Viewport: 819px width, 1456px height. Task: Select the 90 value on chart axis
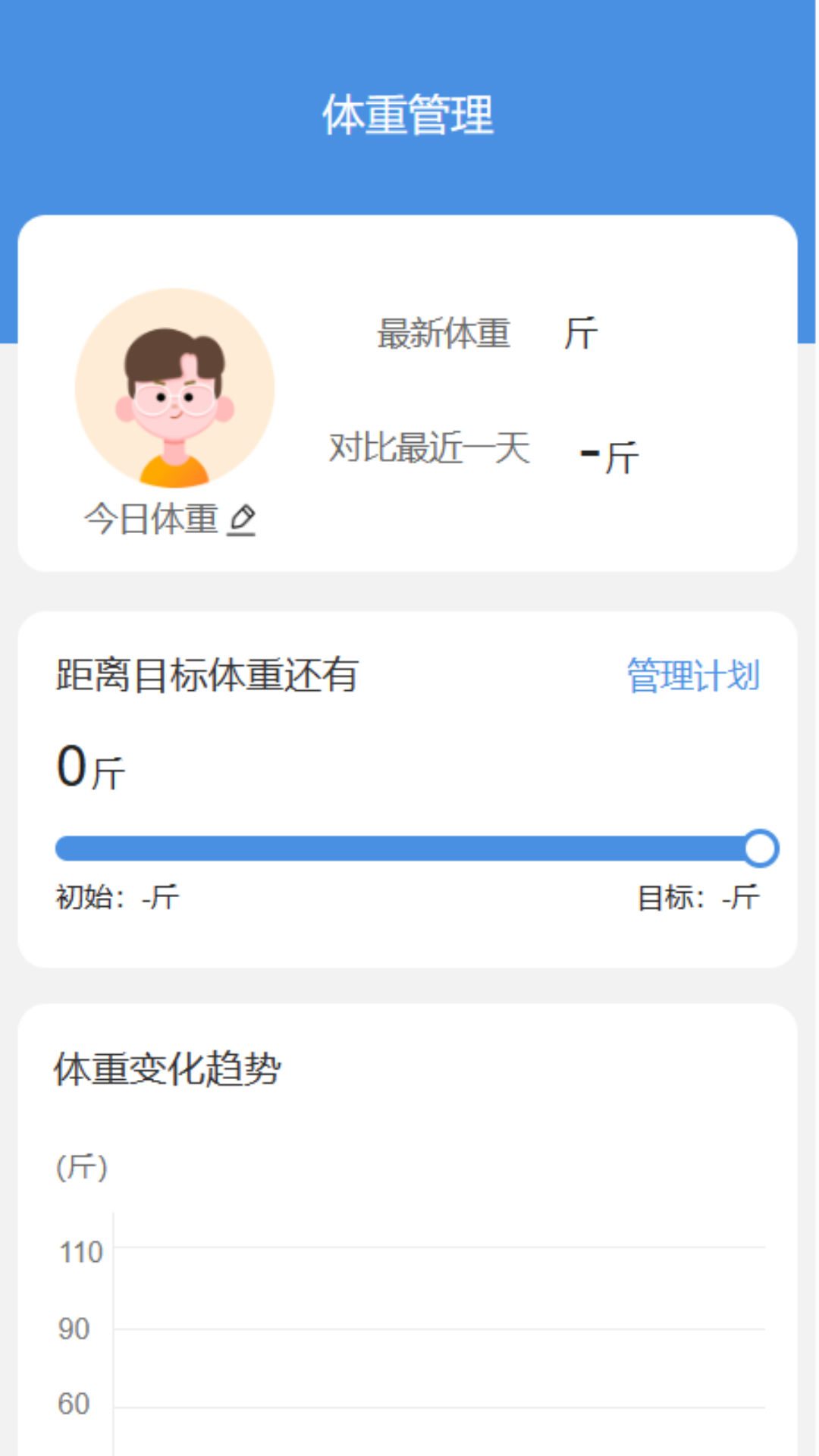pyautogui.click(x=74, y=1329)
